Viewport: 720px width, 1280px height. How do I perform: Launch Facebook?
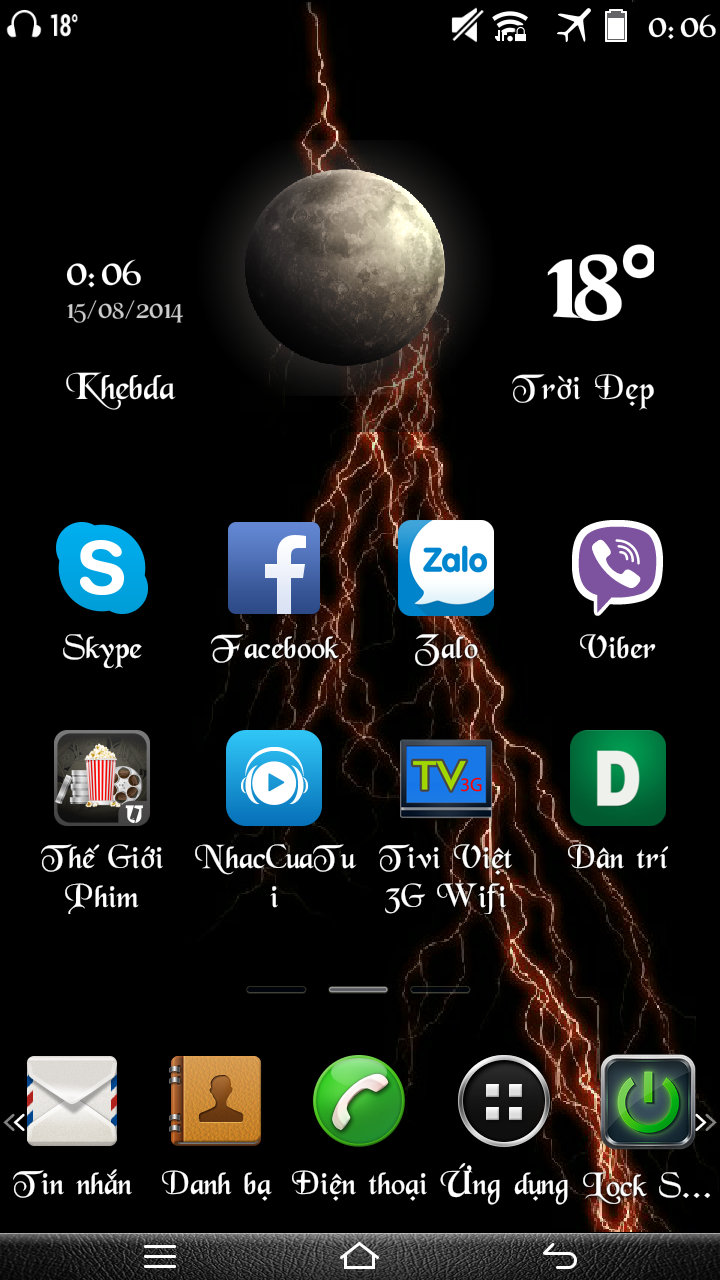(274, 568)
